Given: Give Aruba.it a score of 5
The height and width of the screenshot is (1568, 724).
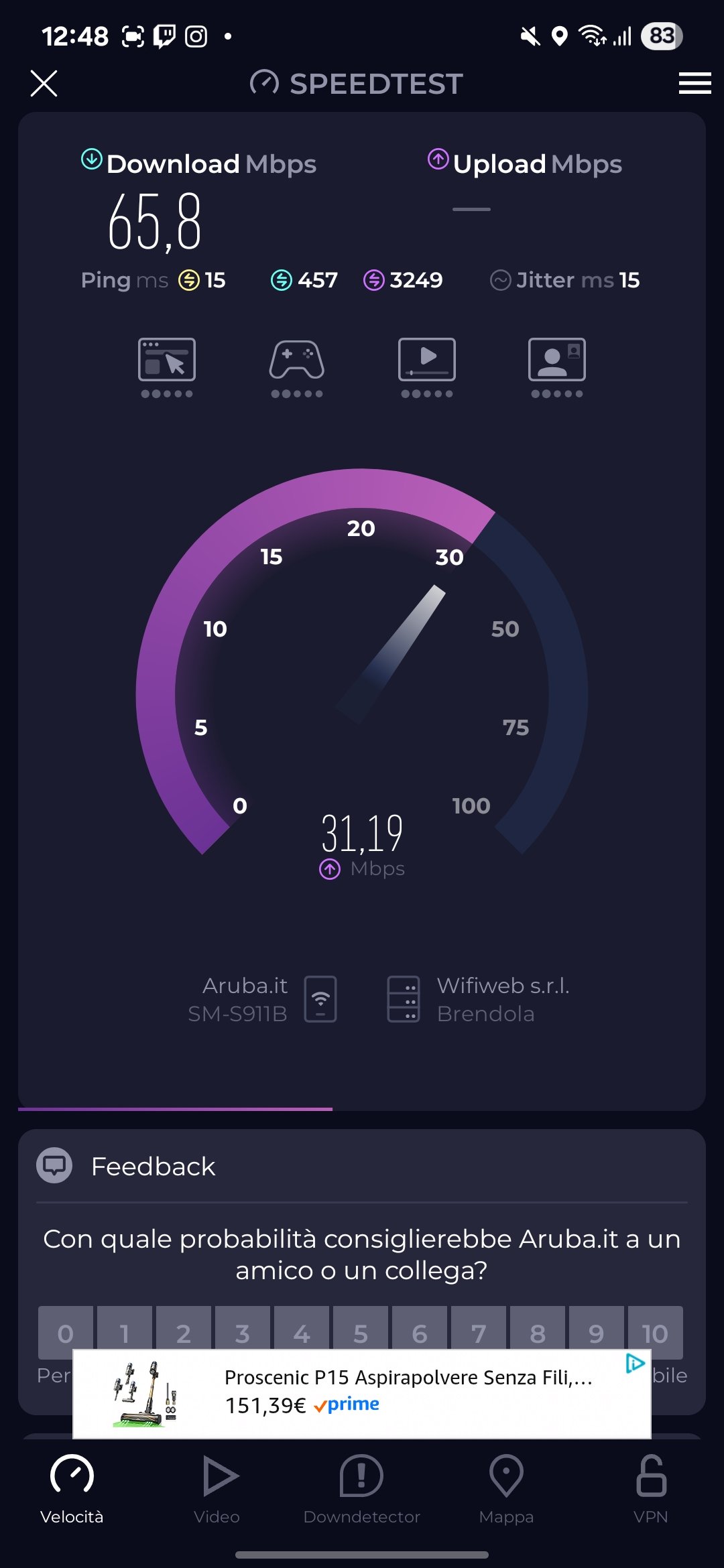Looking at the screenshot, I should [361, 1329].
